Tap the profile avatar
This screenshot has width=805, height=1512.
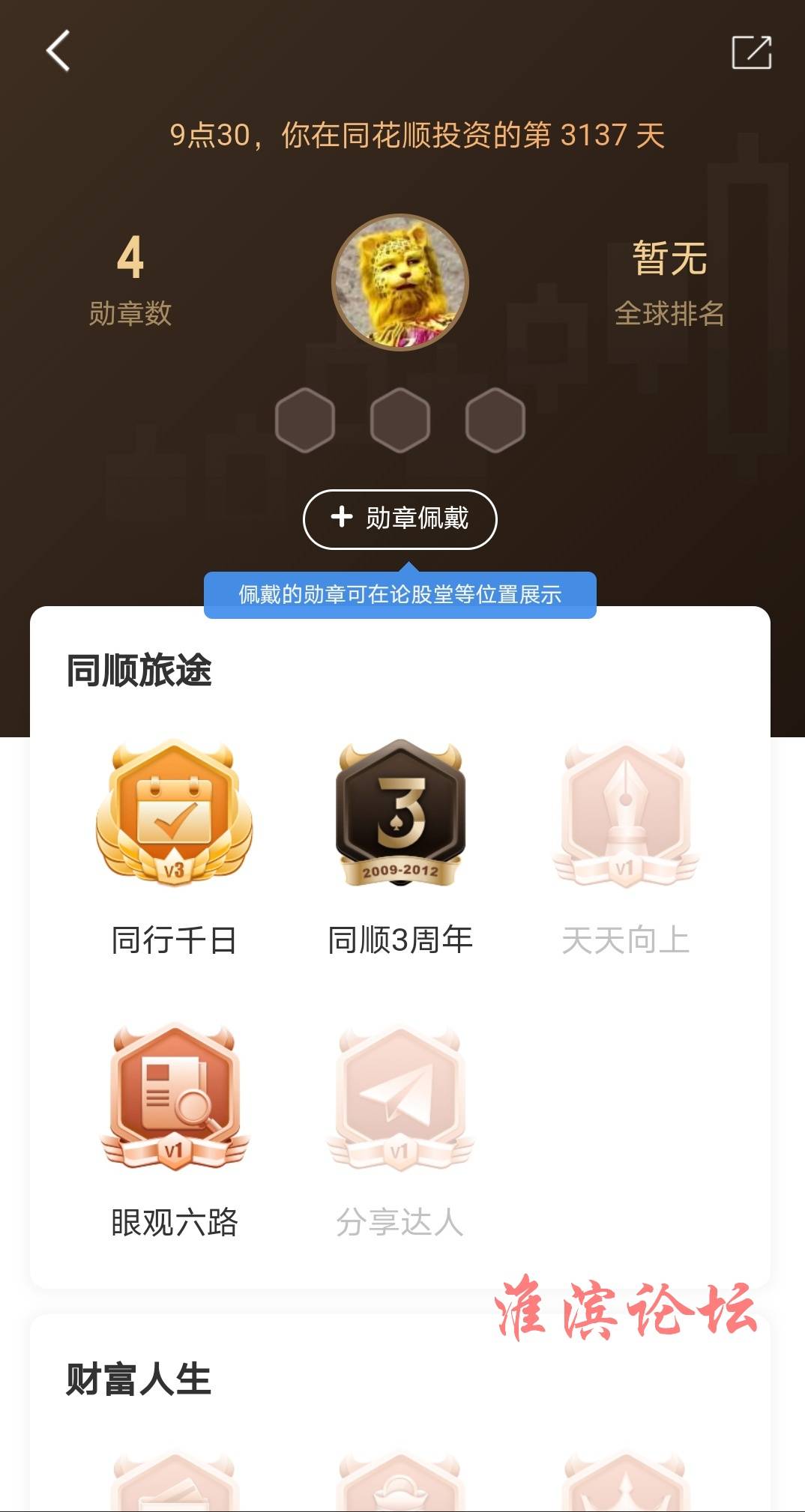(x=400, y=282)
